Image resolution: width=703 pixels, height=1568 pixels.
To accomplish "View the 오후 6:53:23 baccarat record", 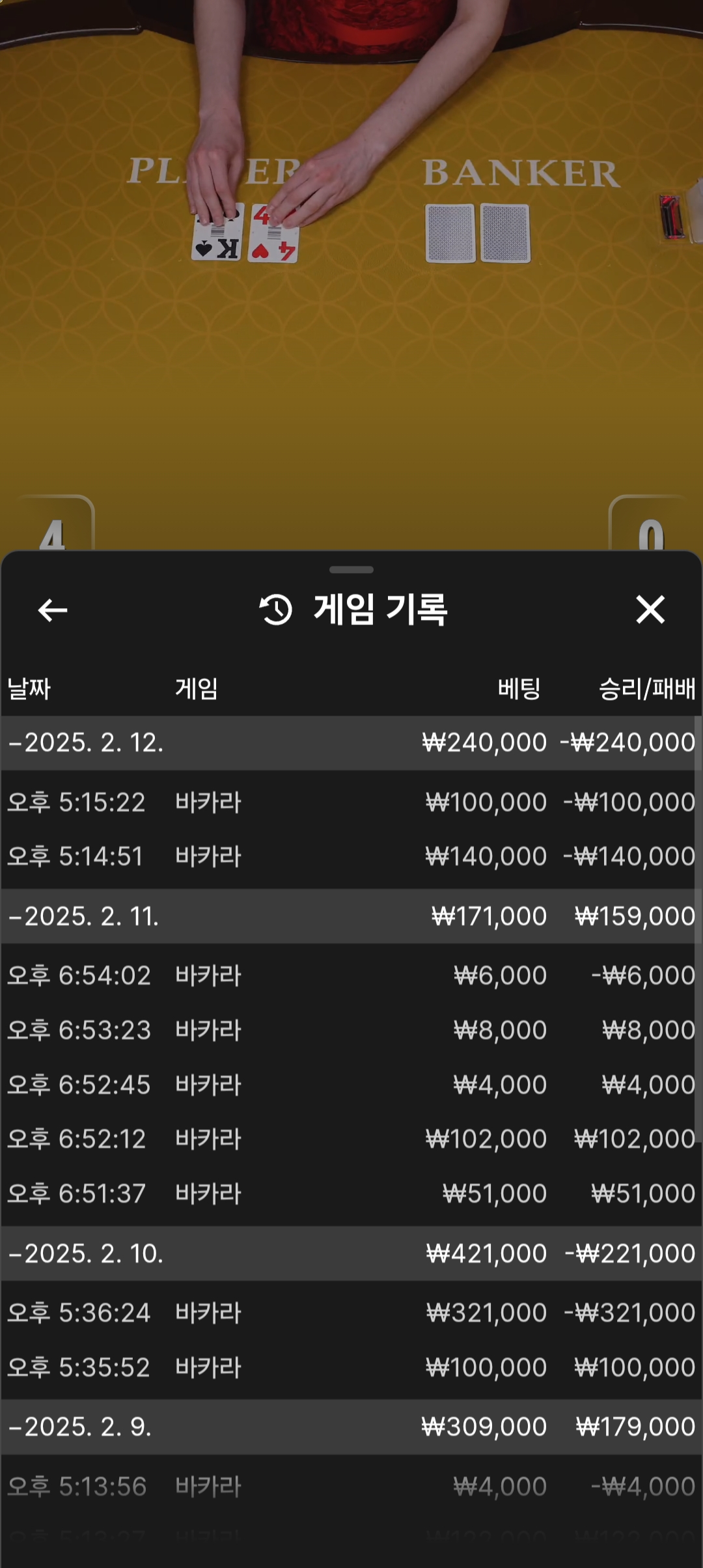I will coord(350,1030).
